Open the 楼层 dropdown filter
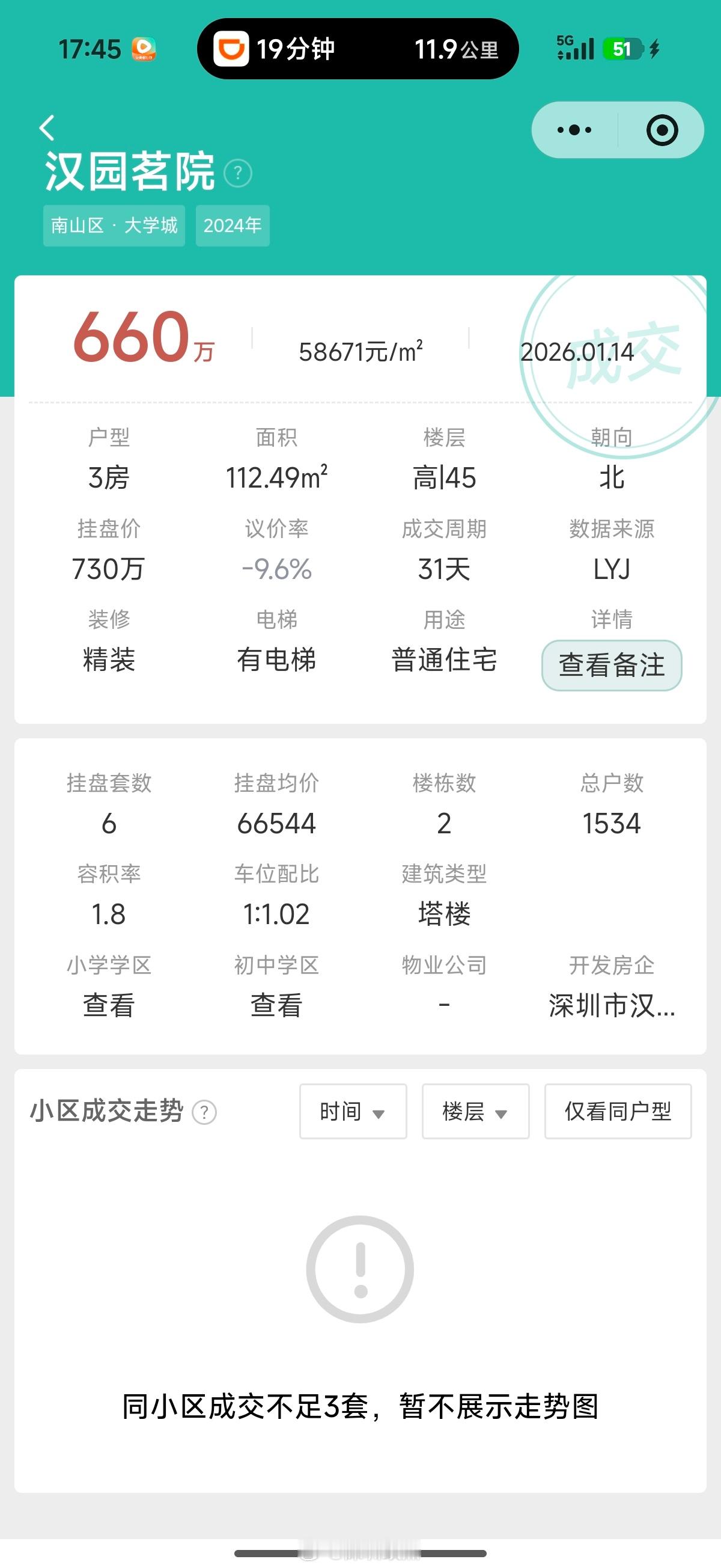Viewport: 721px width, 1568px height. [475, 1112]
